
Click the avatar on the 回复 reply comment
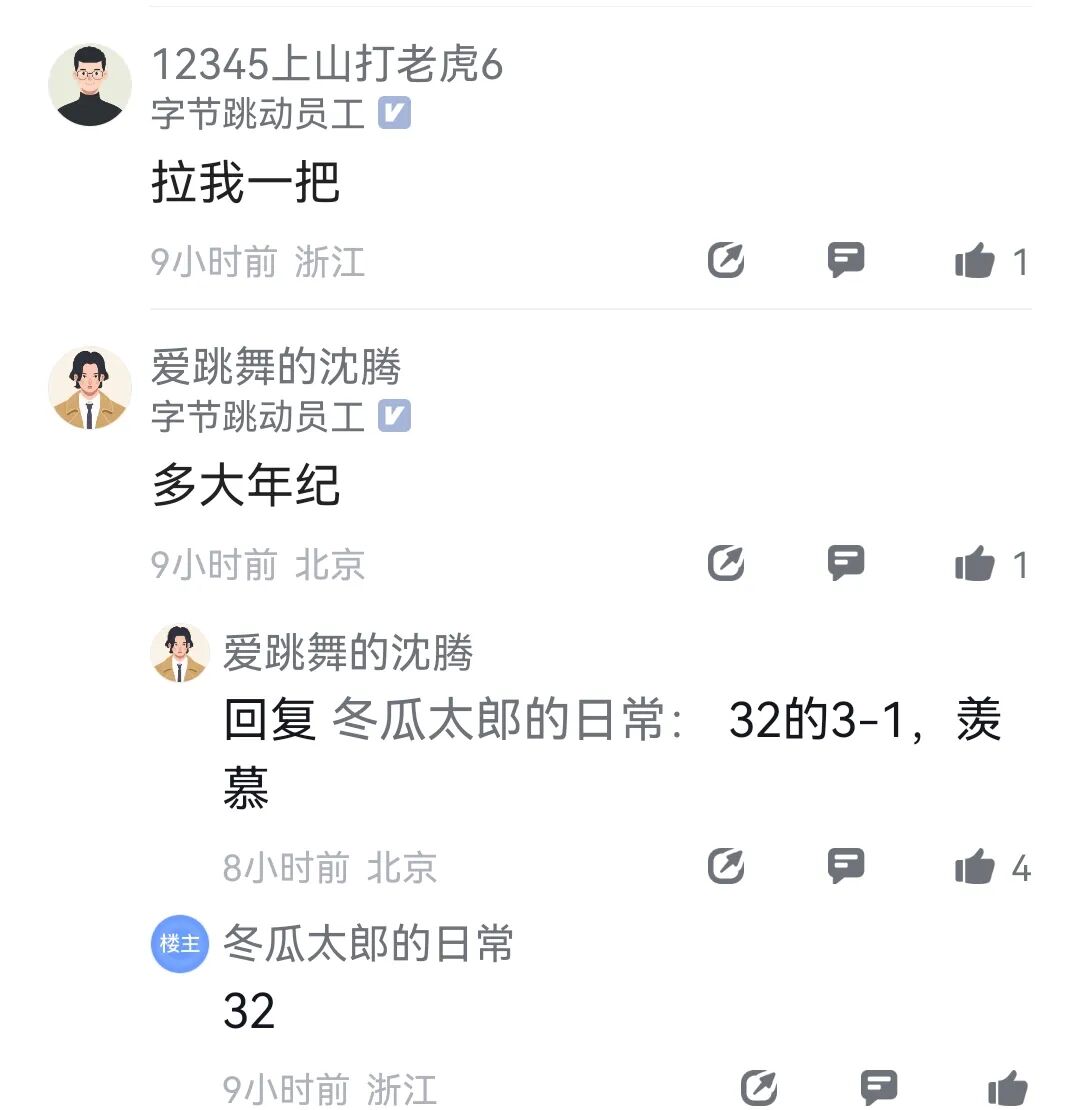click(x=180, y=652)
